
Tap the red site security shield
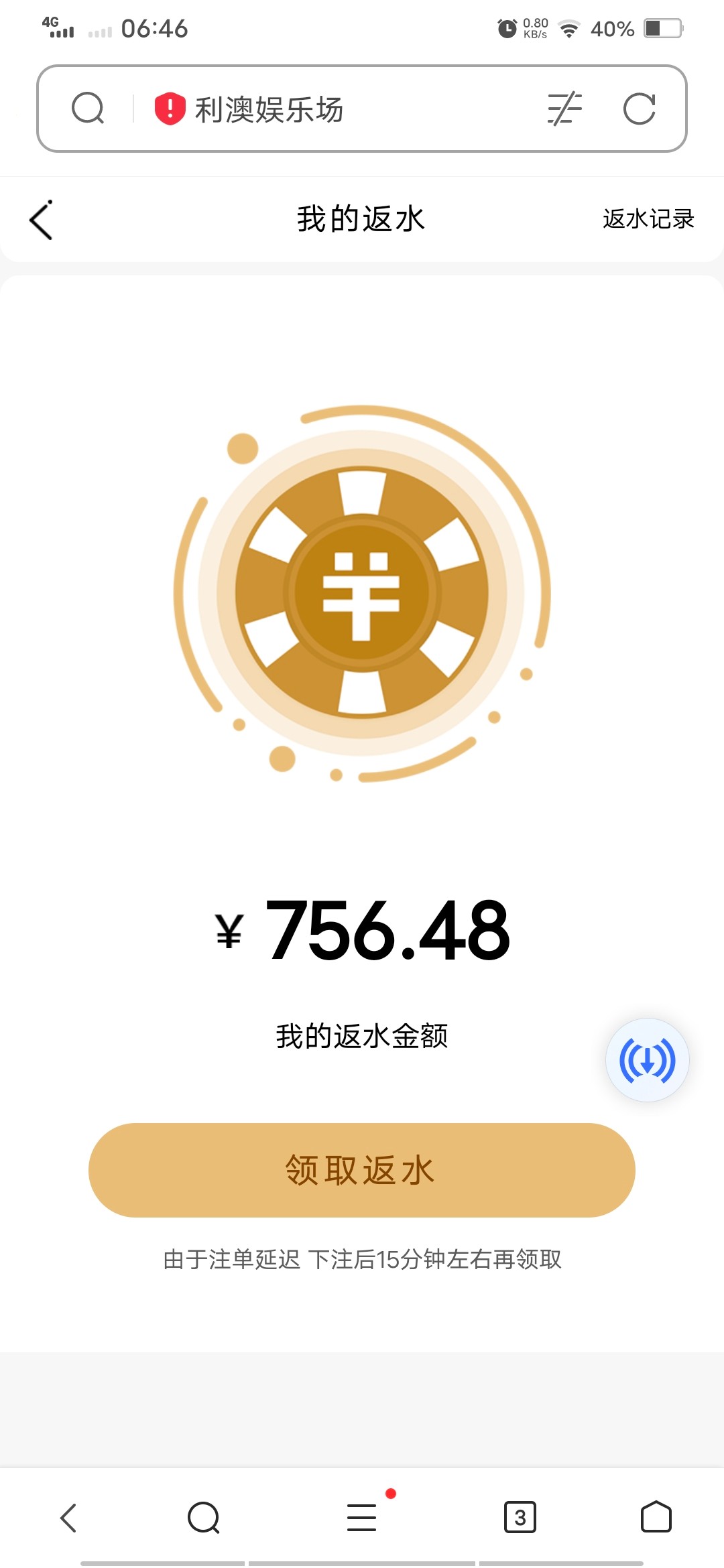coord(170,109)
